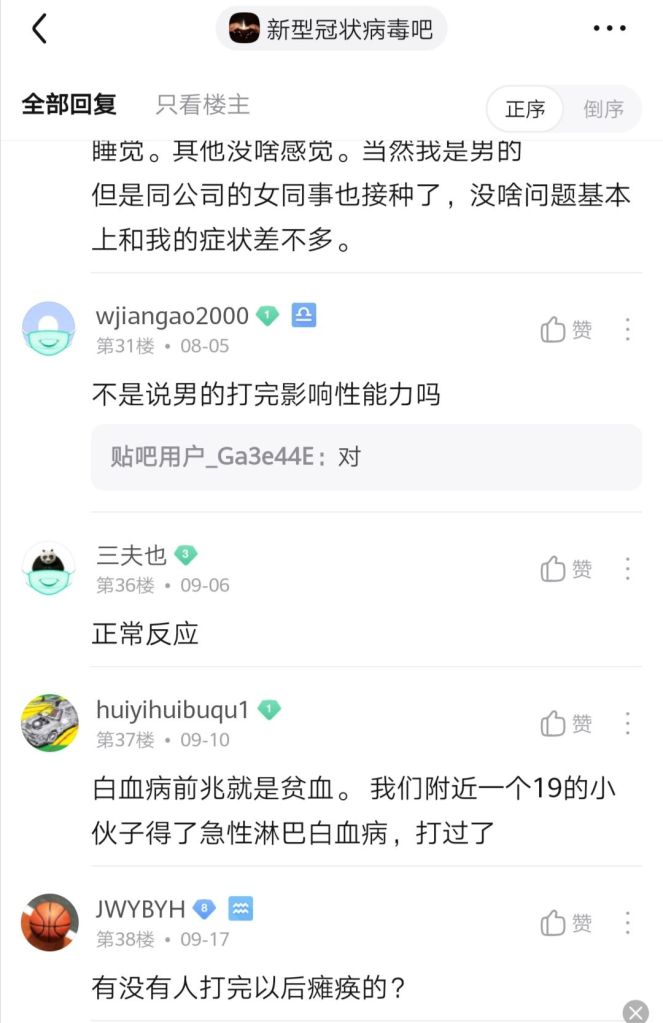Image resolution: width=663 pixels, height=1023 pixels.
Task: Open more options for wjiangao2000's comment
Action: (628, 330)
